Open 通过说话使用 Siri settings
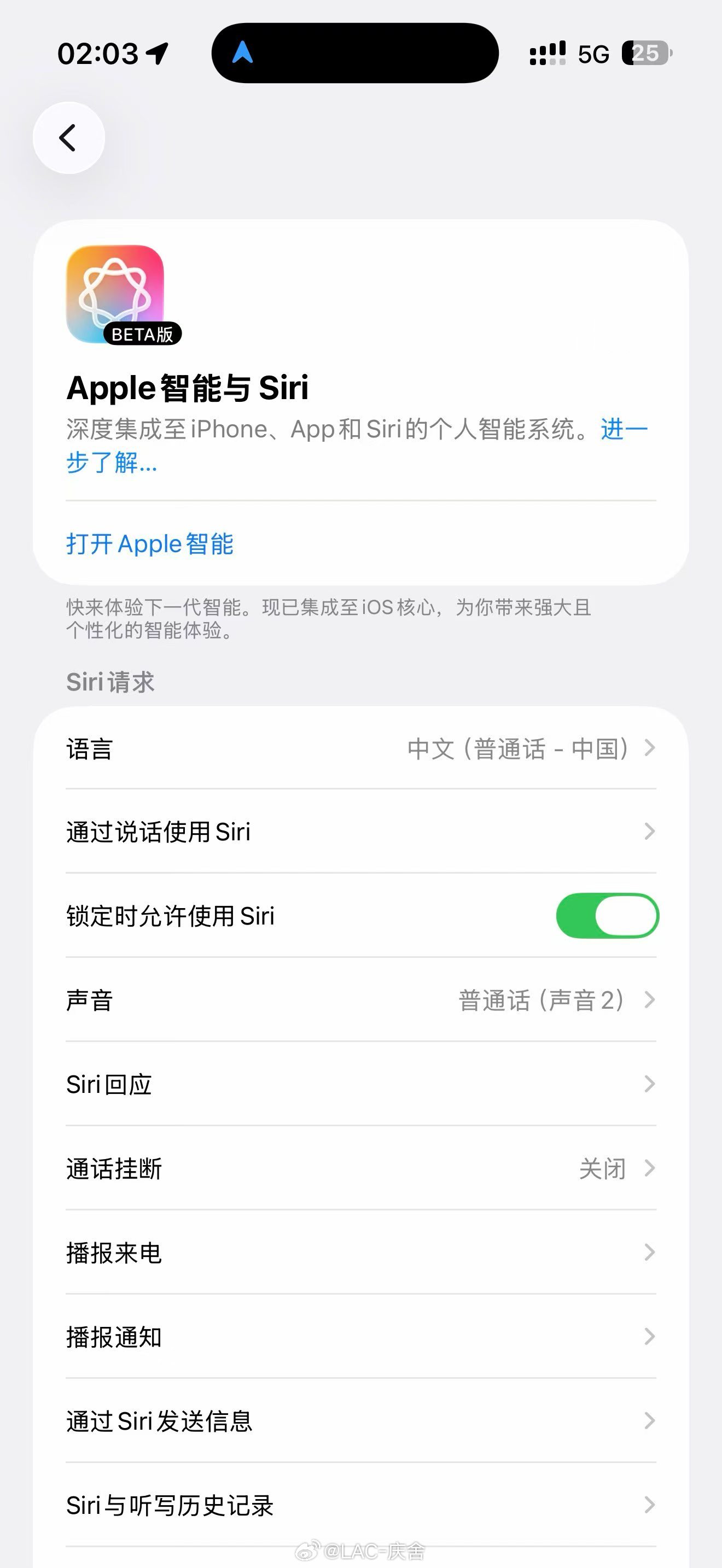Viewport: 722px width, 1568px height. [361, 832]
